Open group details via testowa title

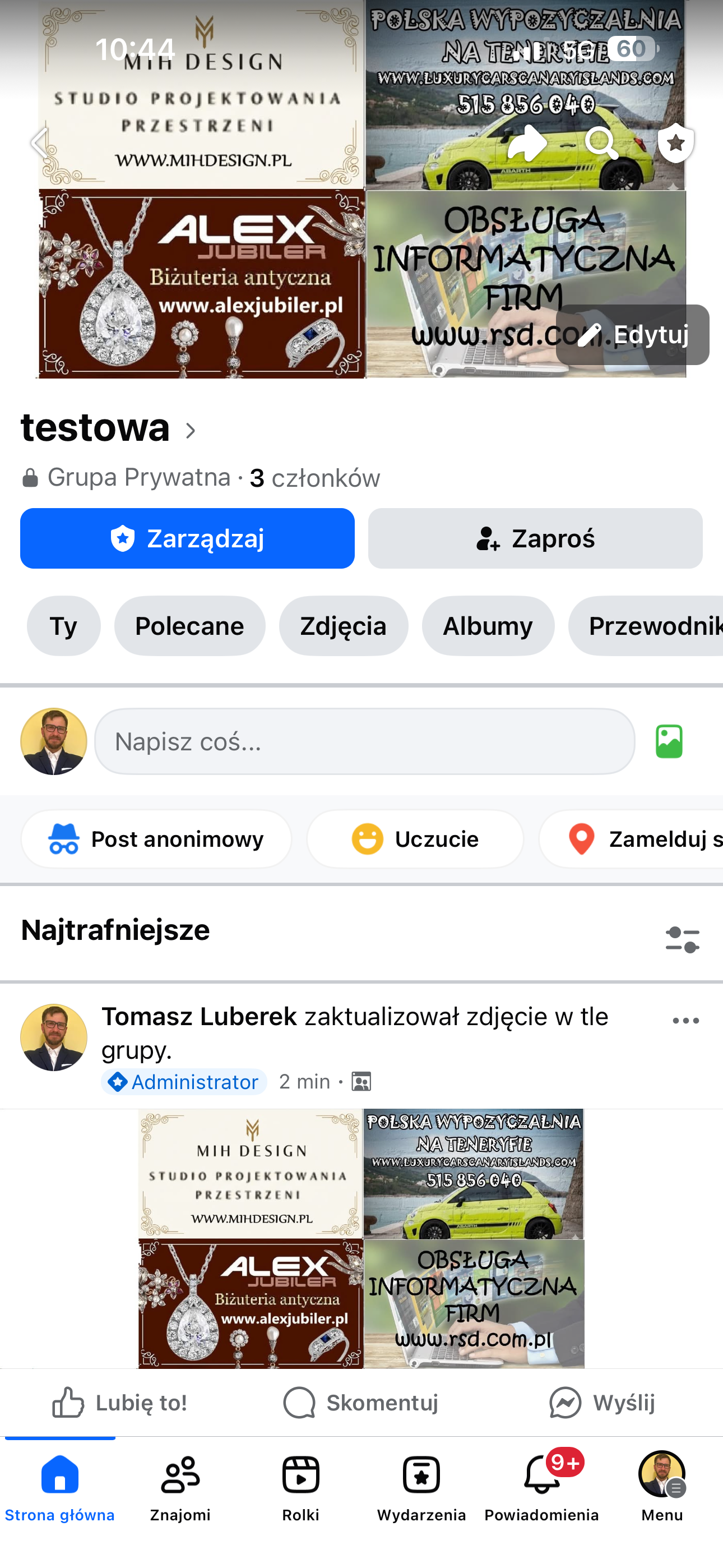pyautogui.click(x=109, y=428)
